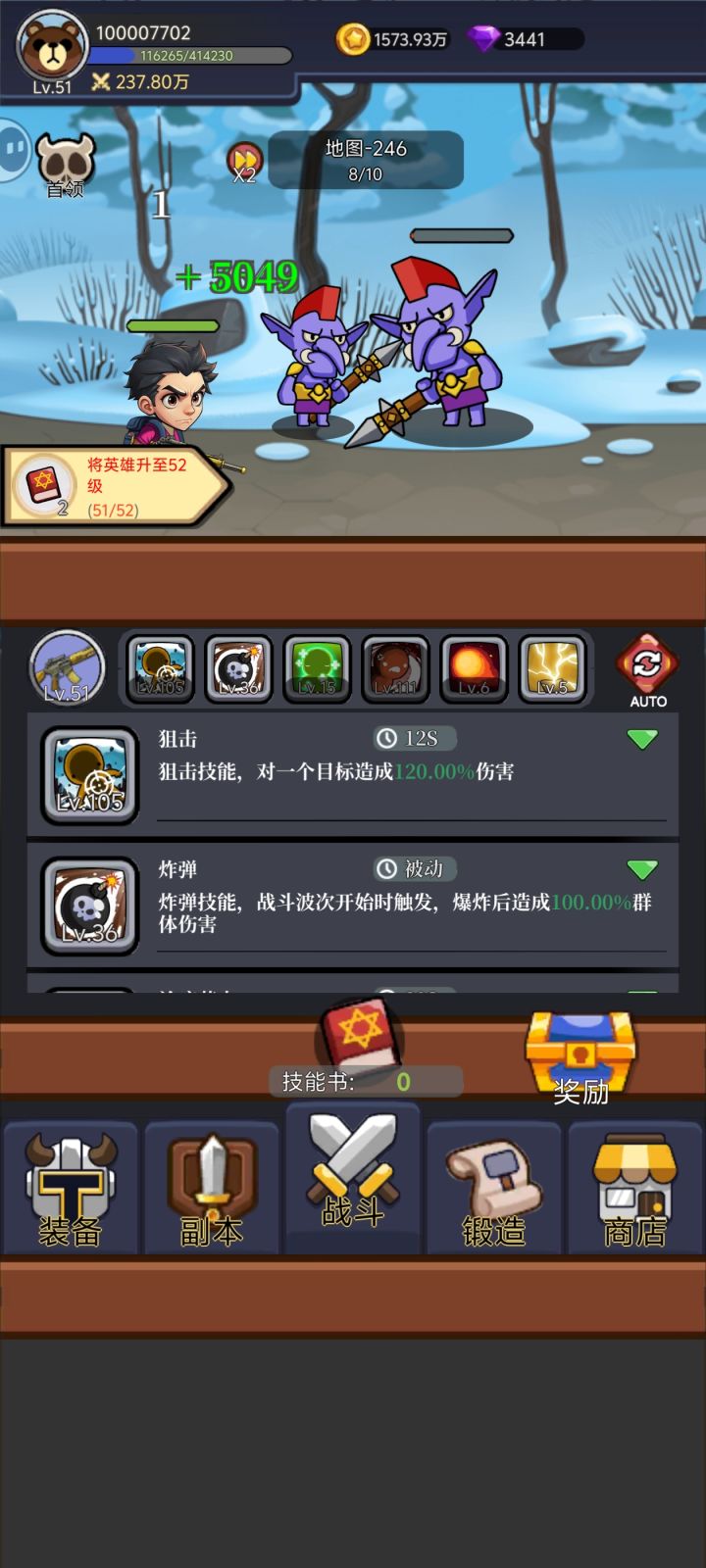The height and width of the screenshot is (1568, 706).
Task: Click the hero weapon Lv.51 portrait icon
Action: (67, 669)
